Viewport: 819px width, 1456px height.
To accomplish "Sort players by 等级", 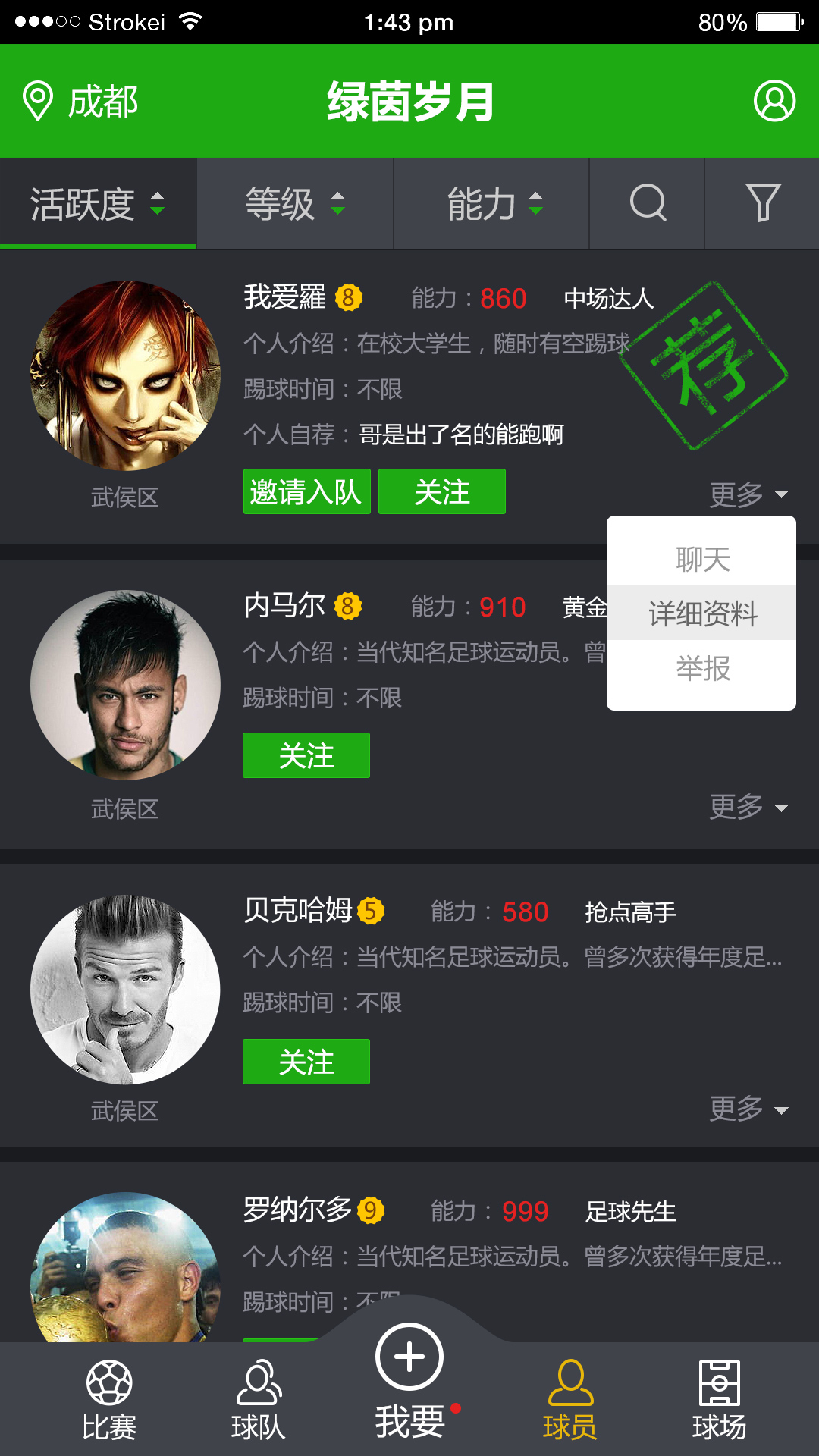I will 295,203.
